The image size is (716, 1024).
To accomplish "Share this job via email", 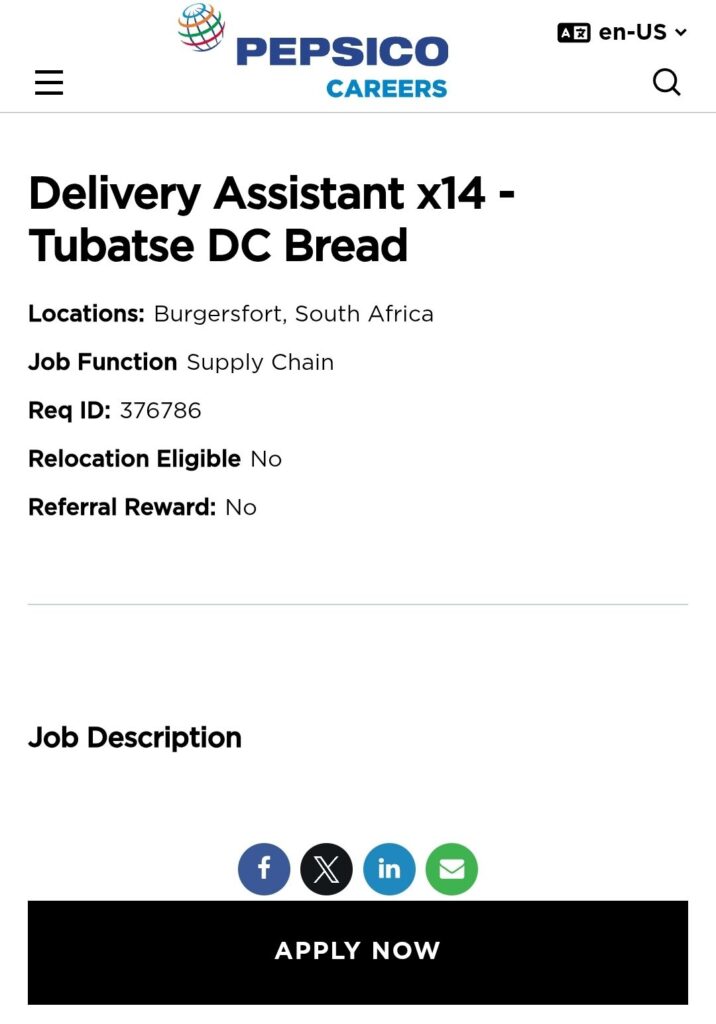I will 452,869.
